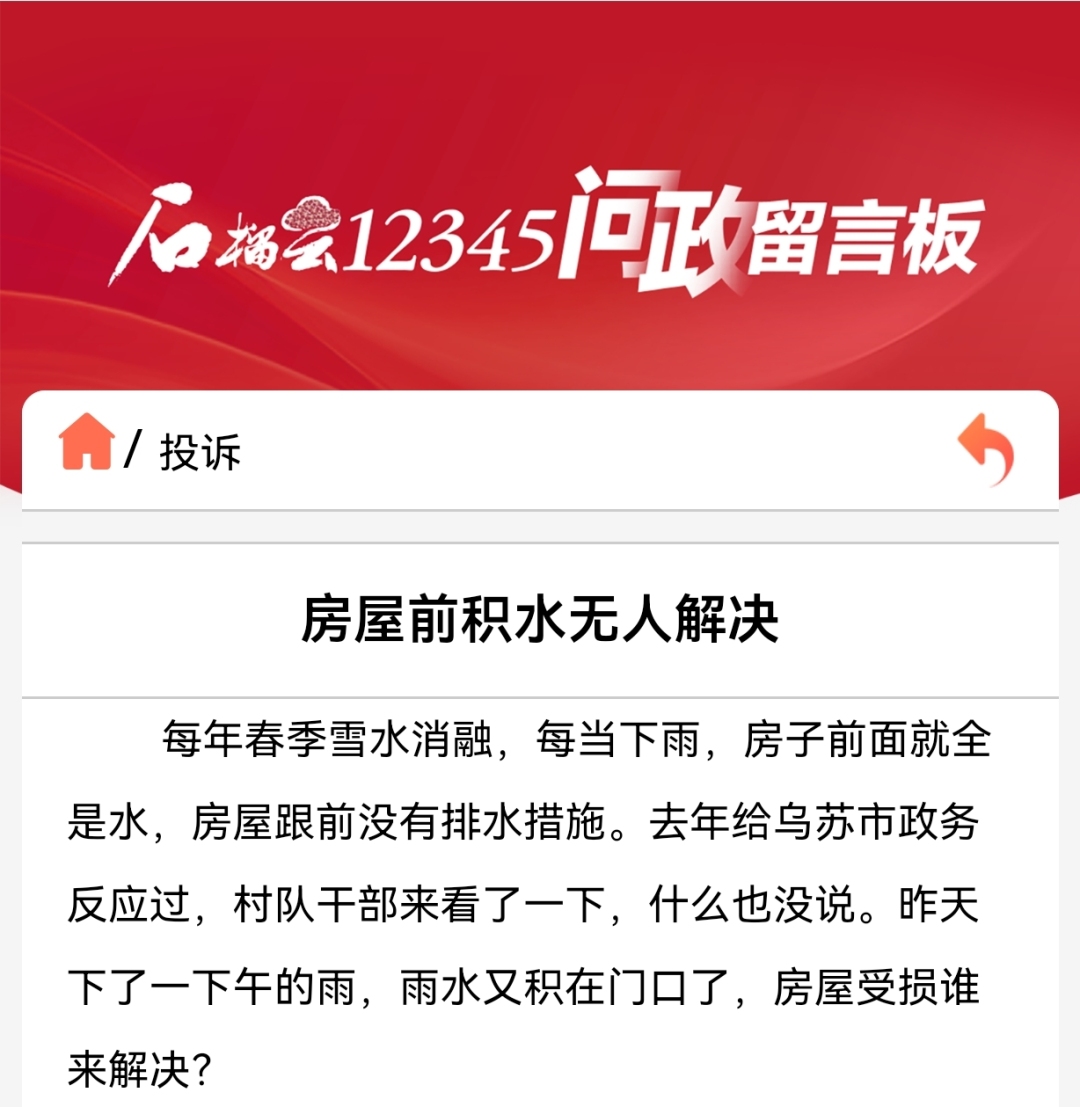Viewport: 1080px width, 1107px height.
Task: Tap the orange return arrow
Action: click(x=986, y=449)
